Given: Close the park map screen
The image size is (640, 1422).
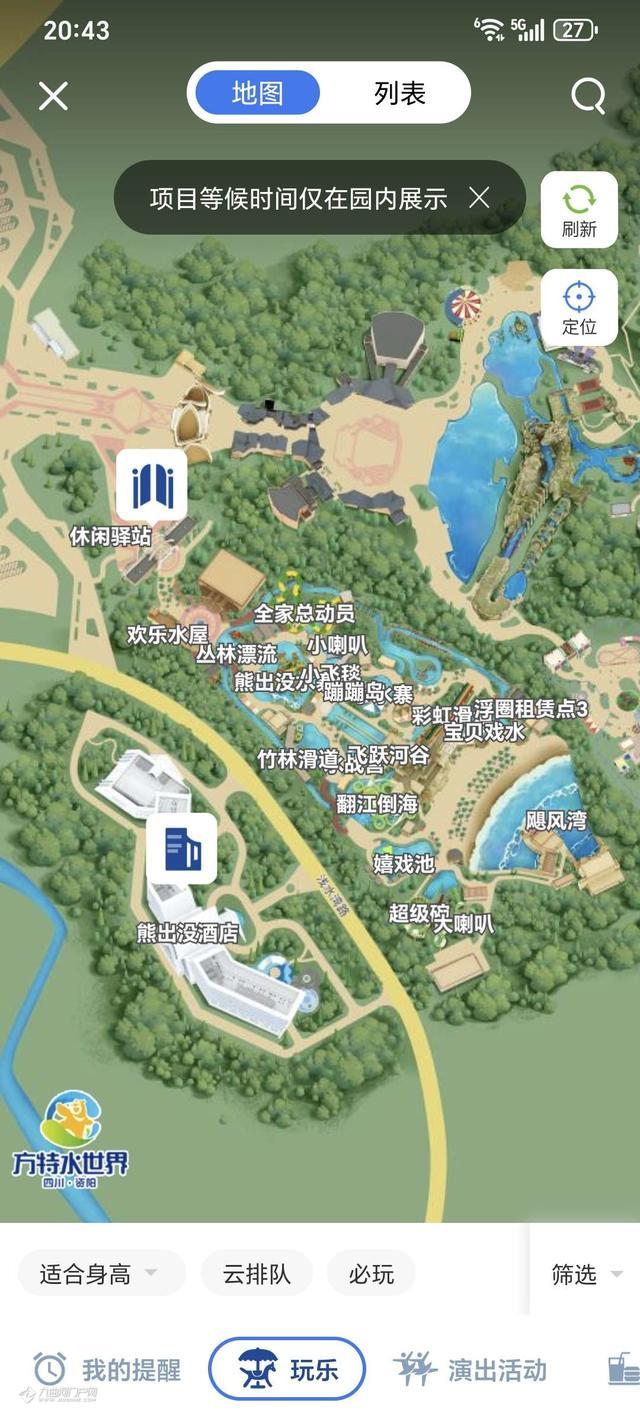Looking at the screenshot, I should [x=53, y=96].
